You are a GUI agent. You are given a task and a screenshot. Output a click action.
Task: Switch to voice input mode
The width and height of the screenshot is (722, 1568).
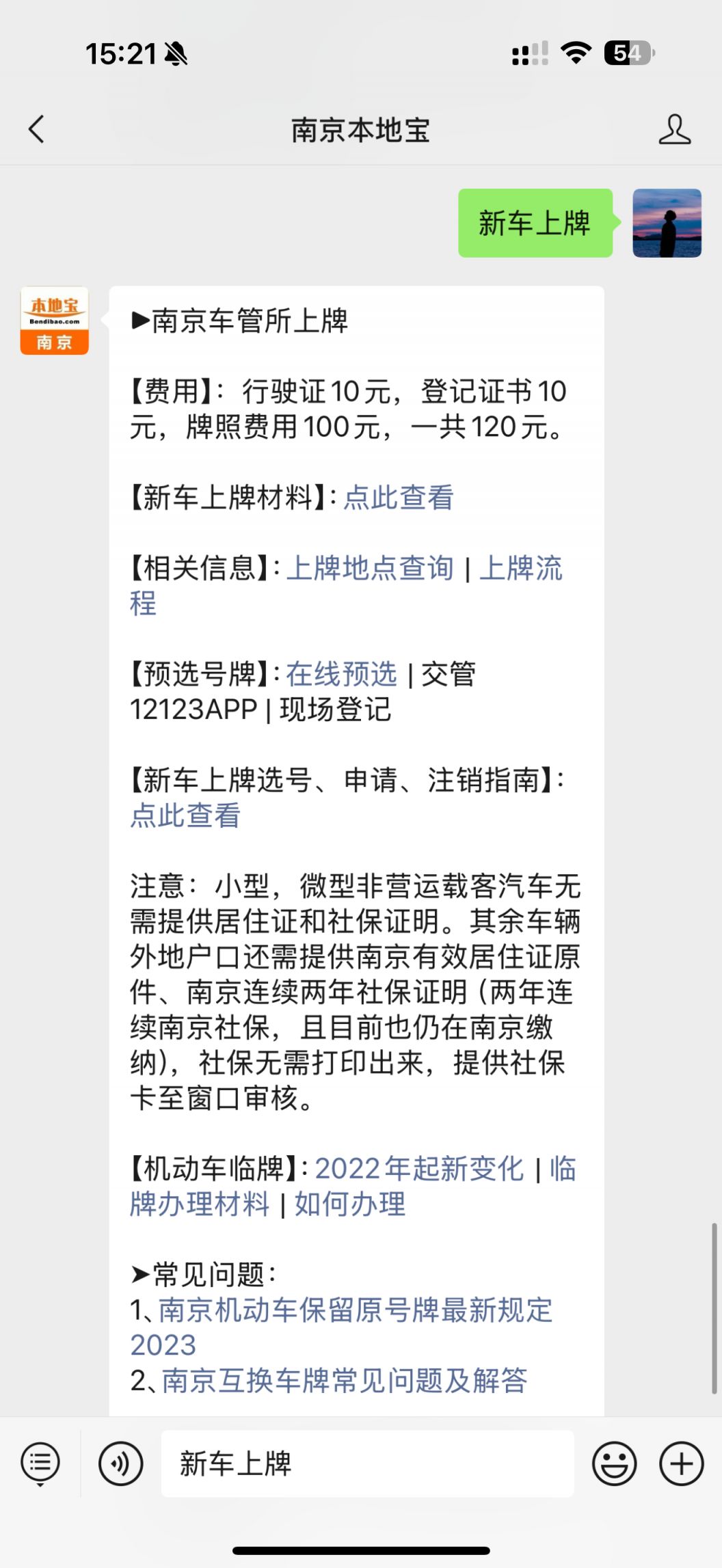pos(121,1463)
